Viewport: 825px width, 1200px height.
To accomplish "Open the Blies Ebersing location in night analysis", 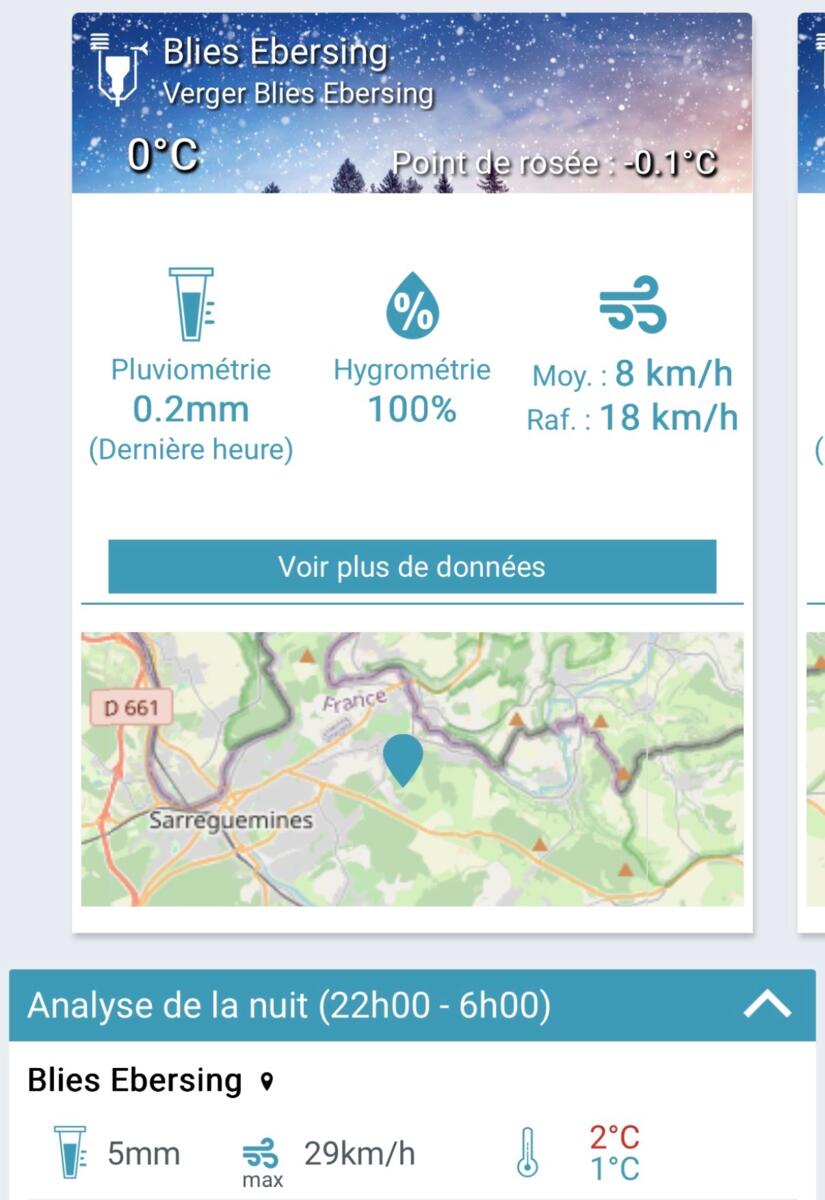I will tap(266, 1081).
